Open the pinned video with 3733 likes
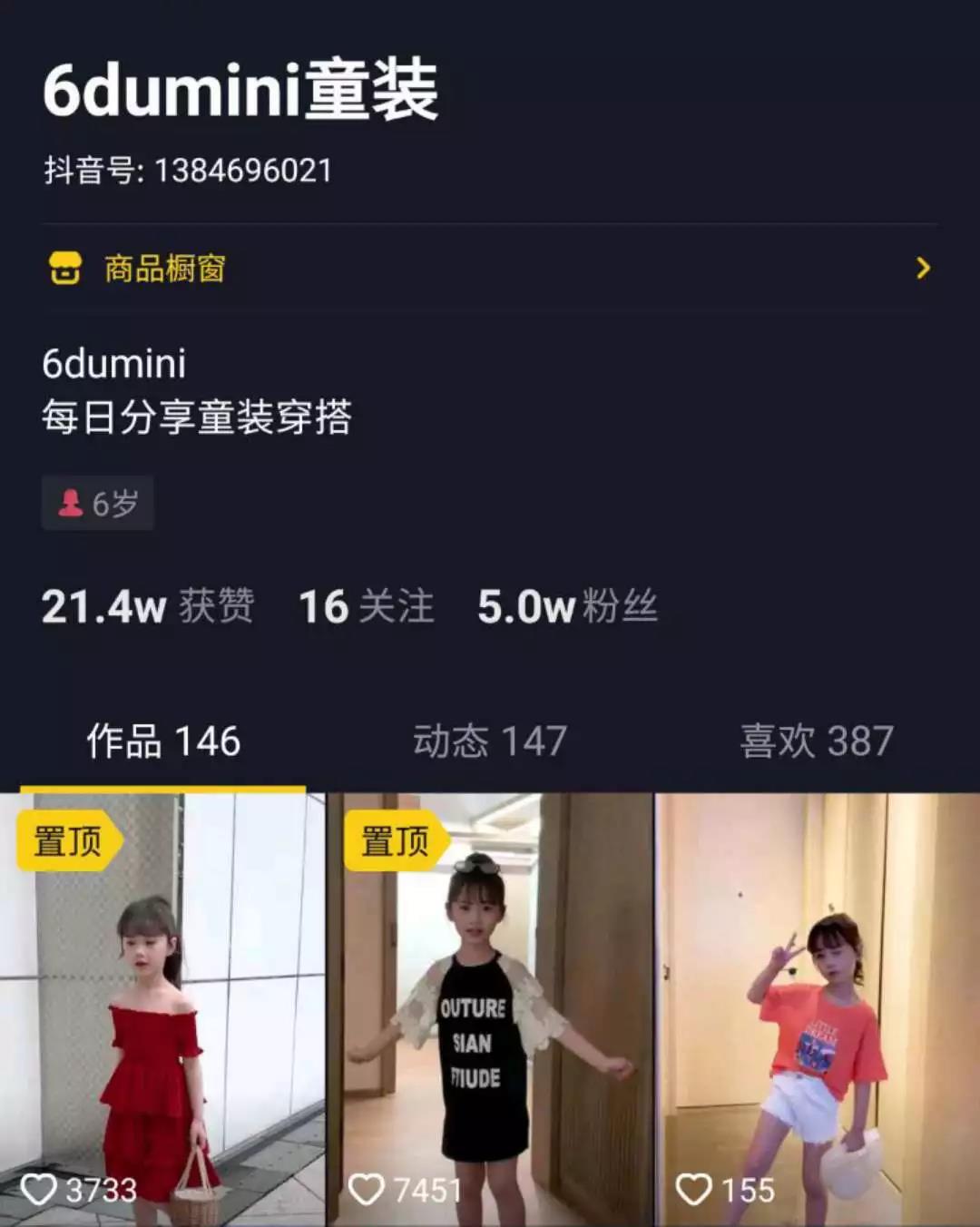This screenshot has width=980, height=1227. click(x=162, y=1007)
